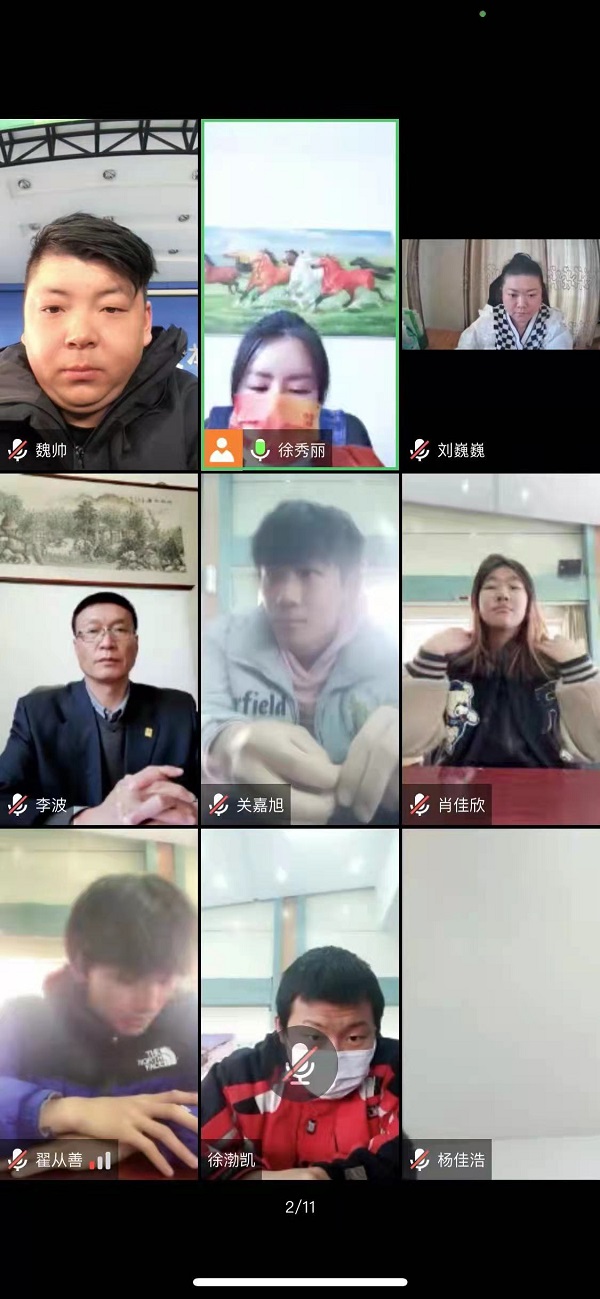Image resolution: width=600 pixels, height=1299 pixels.
Task: Open the 徐秀丽 active speaker tile
Action: tap(300, 290)
